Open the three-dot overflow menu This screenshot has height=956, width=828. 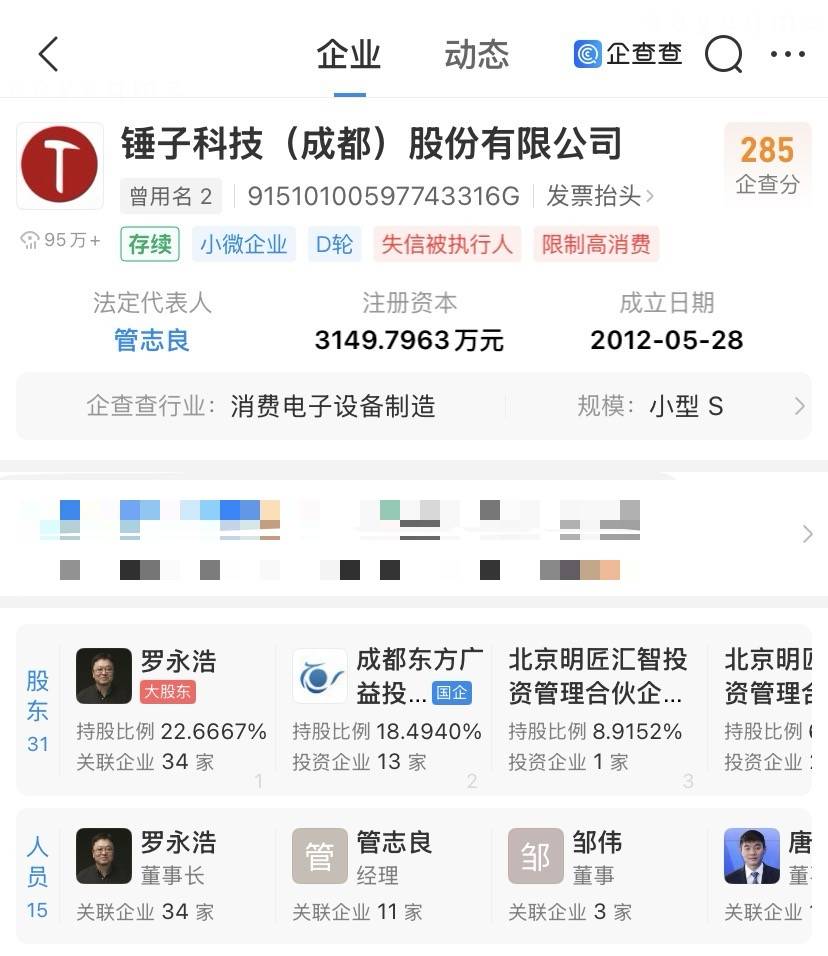(788, 55)
